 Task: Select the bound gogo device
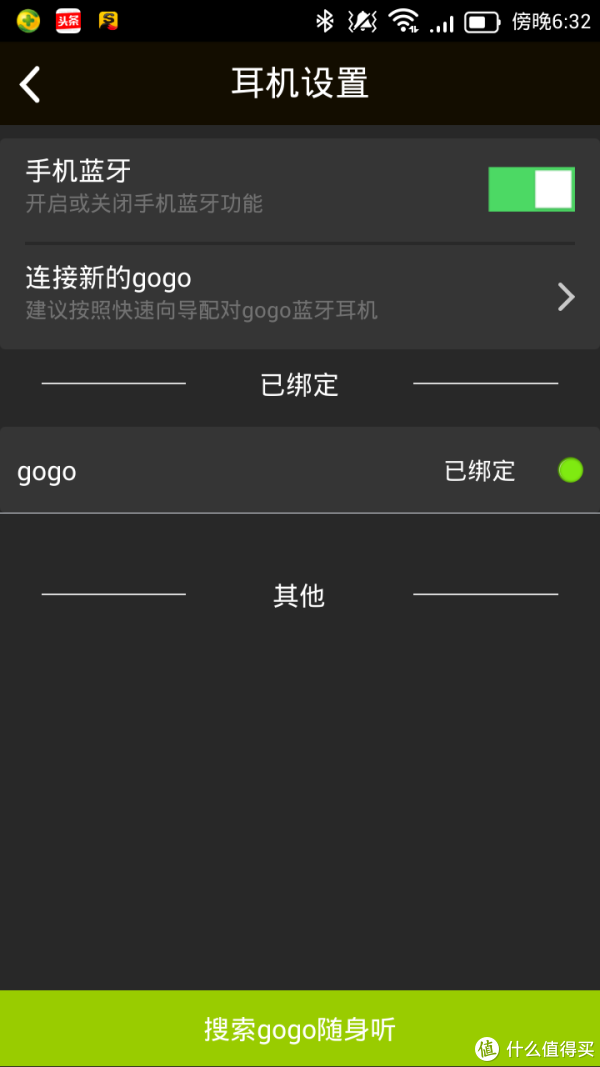pyautogui.click(x=300, y=470)
